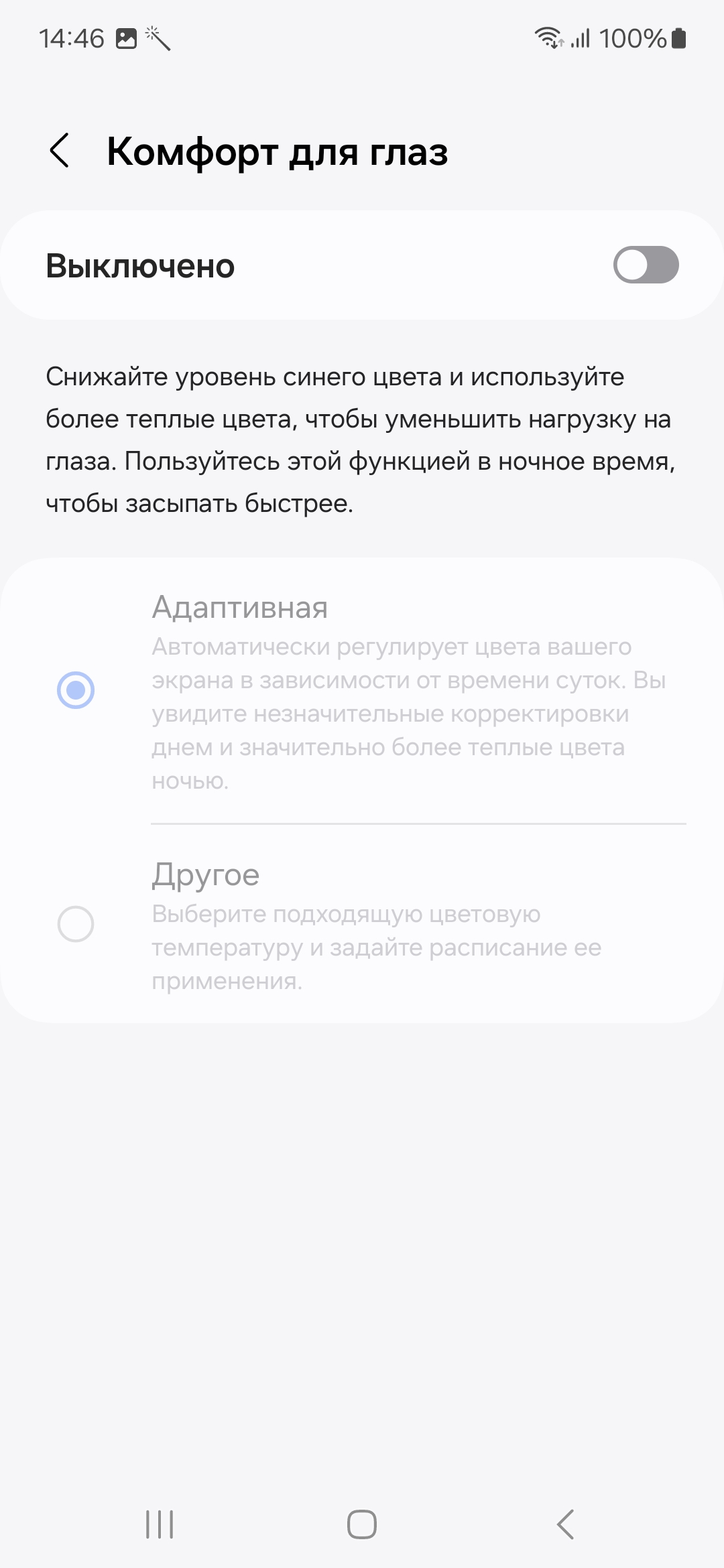Turn on the Выключено eye comfort switch
Viewport: 724px width, 1568px height.
click(x=646, y=265)
